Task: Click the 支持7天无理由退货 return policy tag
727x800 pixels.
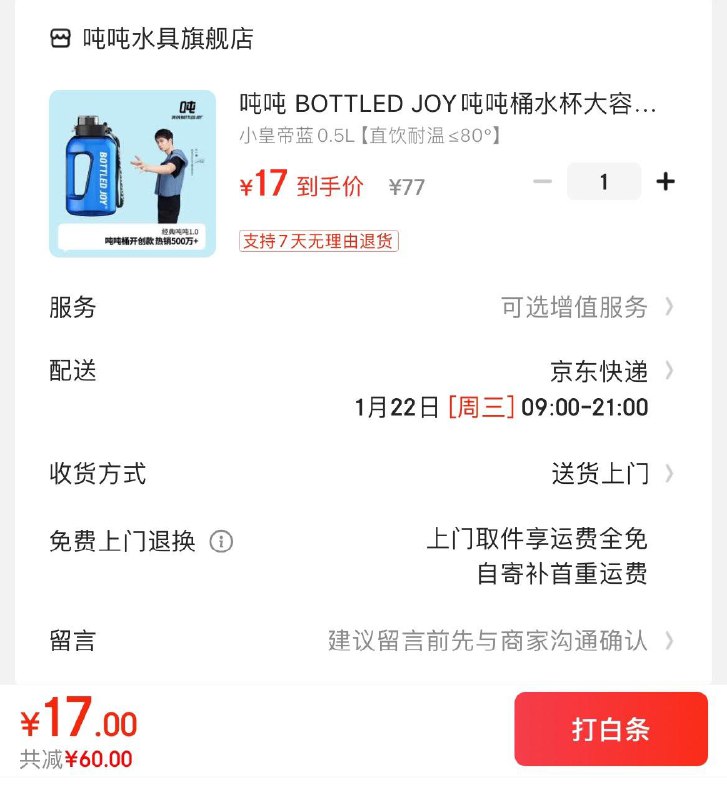Action: (316, 240)
